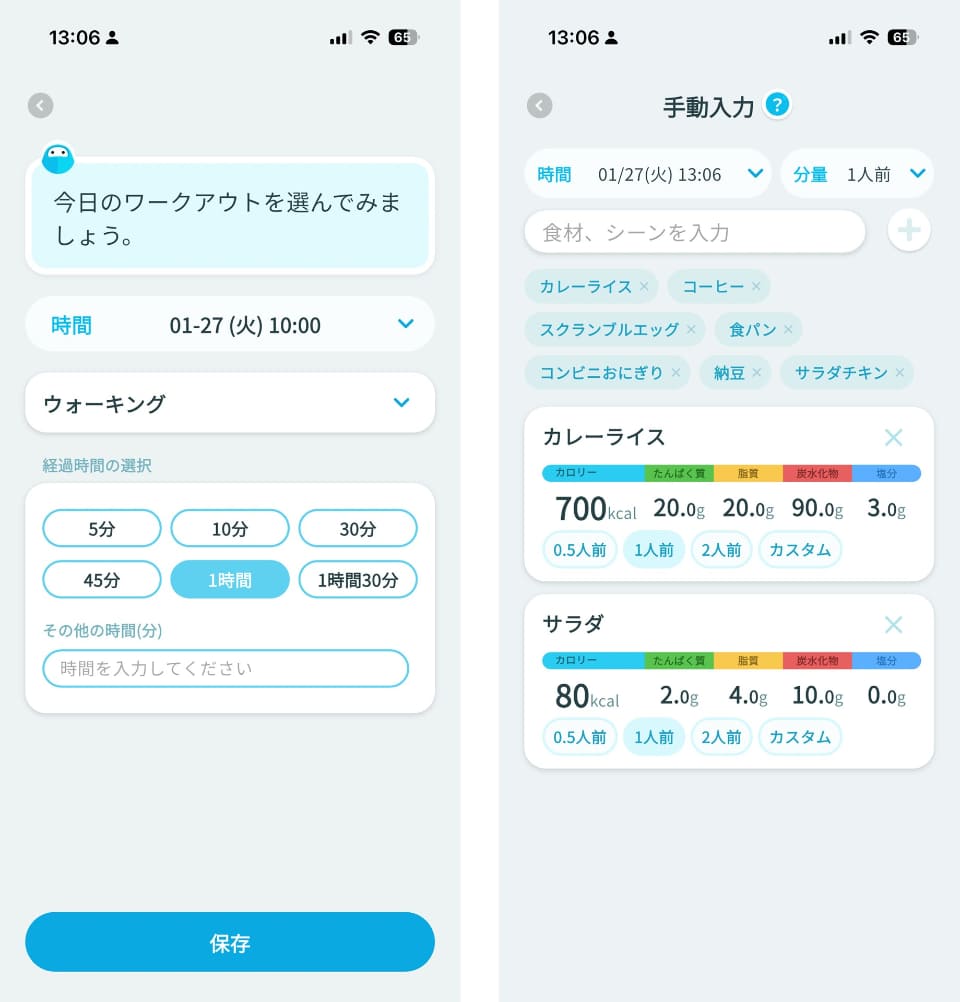Open the help icon beside 手動入力
The height and width of the screenshot is (1002, 960).
click(777, 104)
